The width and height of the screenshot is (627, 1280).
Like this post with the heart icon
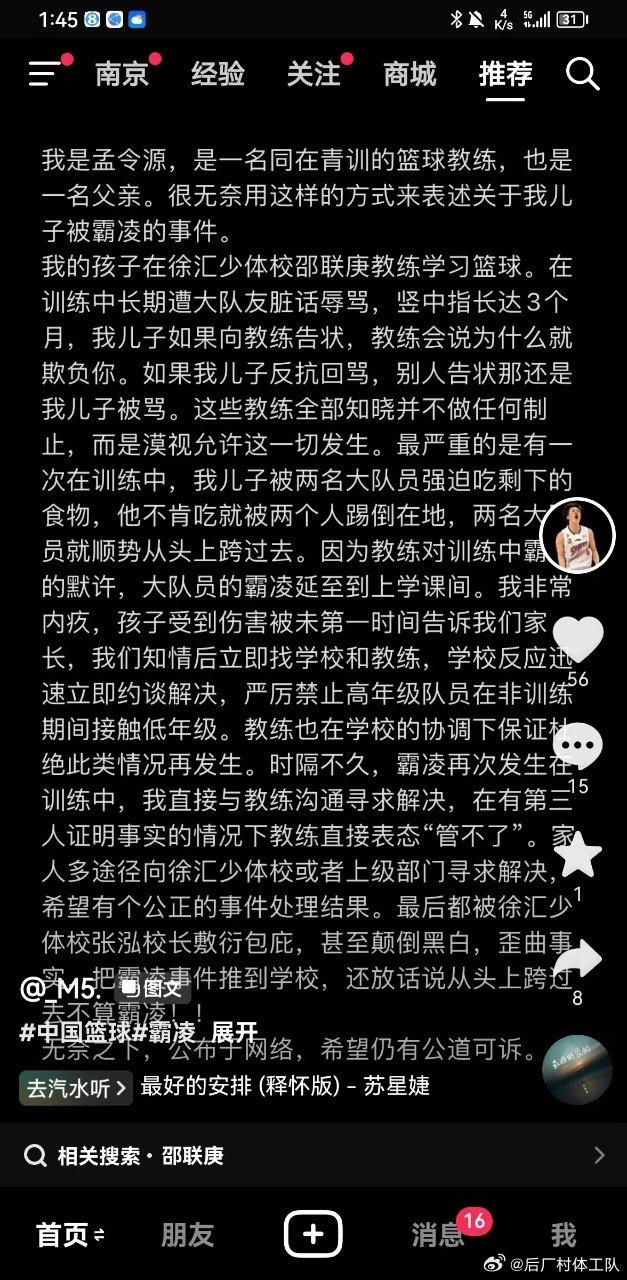[578, 640]
